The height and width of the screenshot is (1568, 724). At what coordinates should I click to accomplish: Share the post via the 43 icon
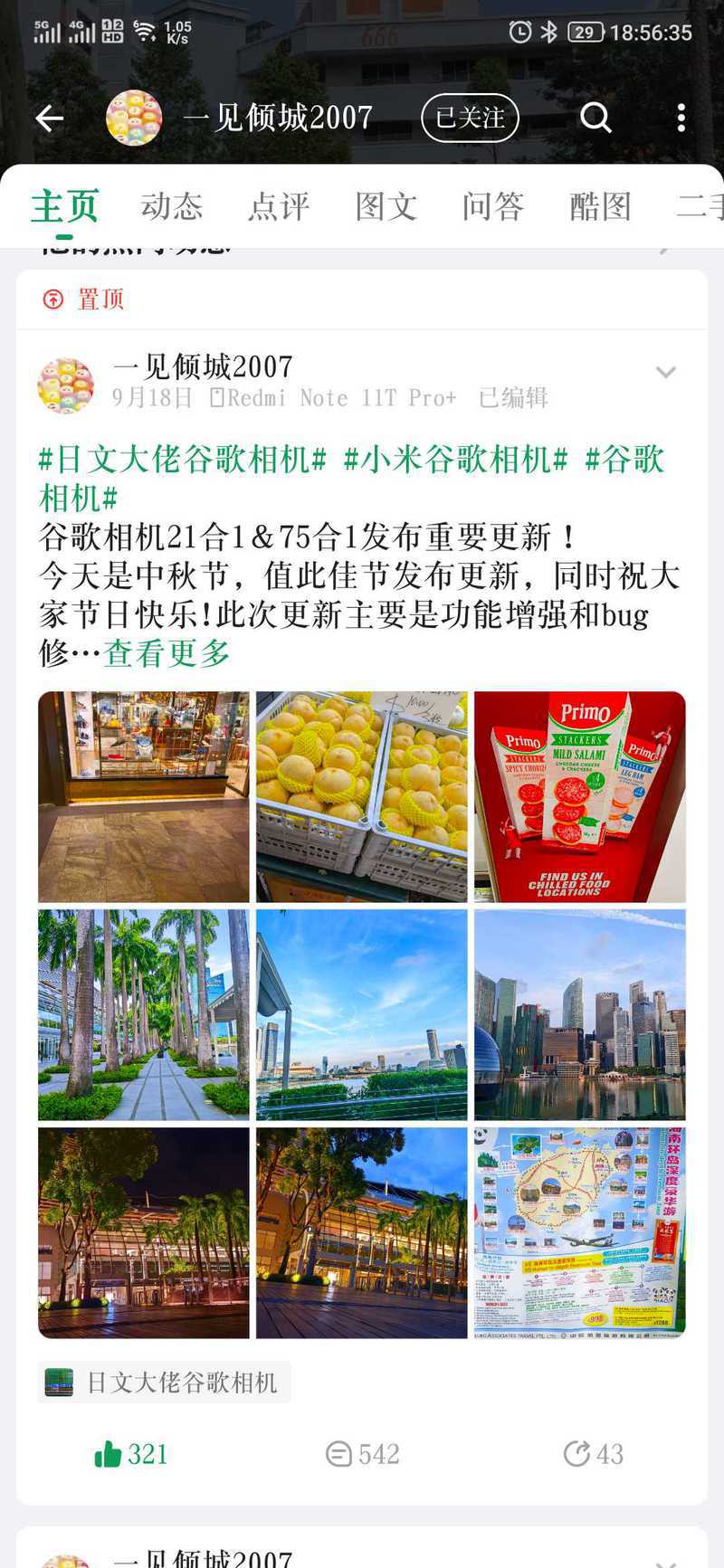coord(593,1454)
